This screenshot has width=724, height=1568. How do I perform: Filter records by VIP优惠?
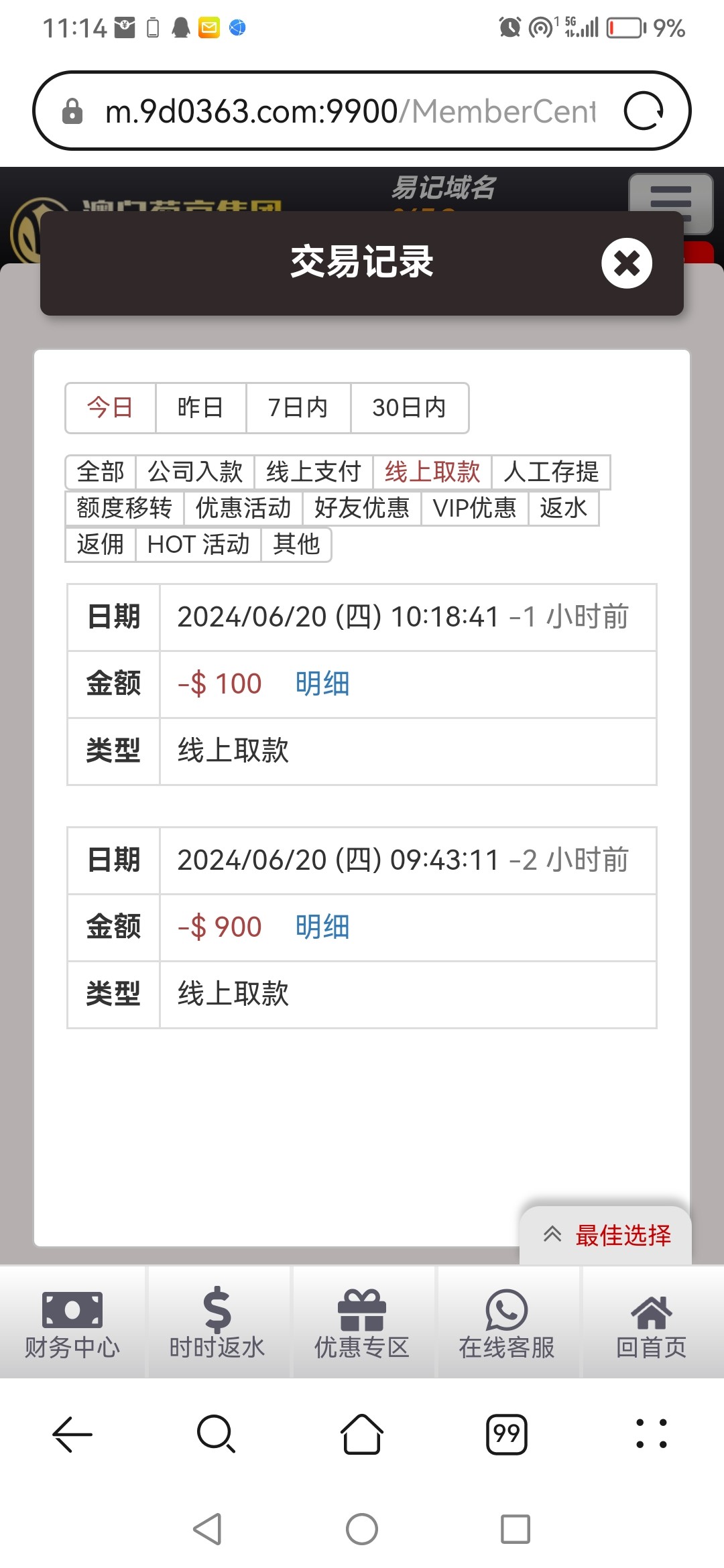tap(475, 508)
